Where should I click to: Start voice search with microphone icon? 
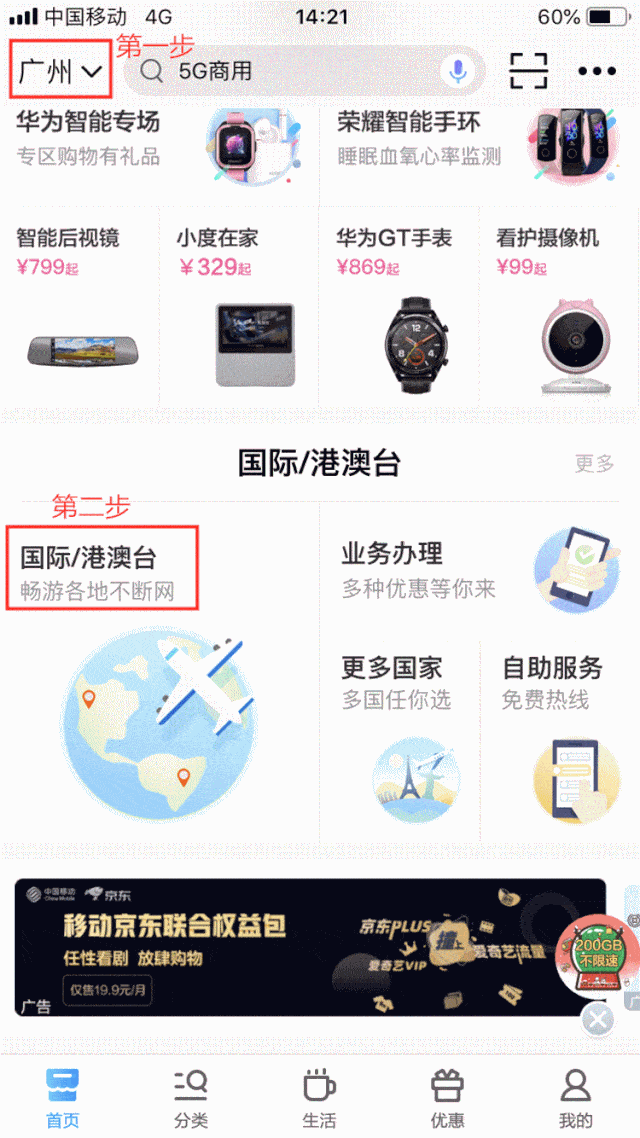pos(458,71)
